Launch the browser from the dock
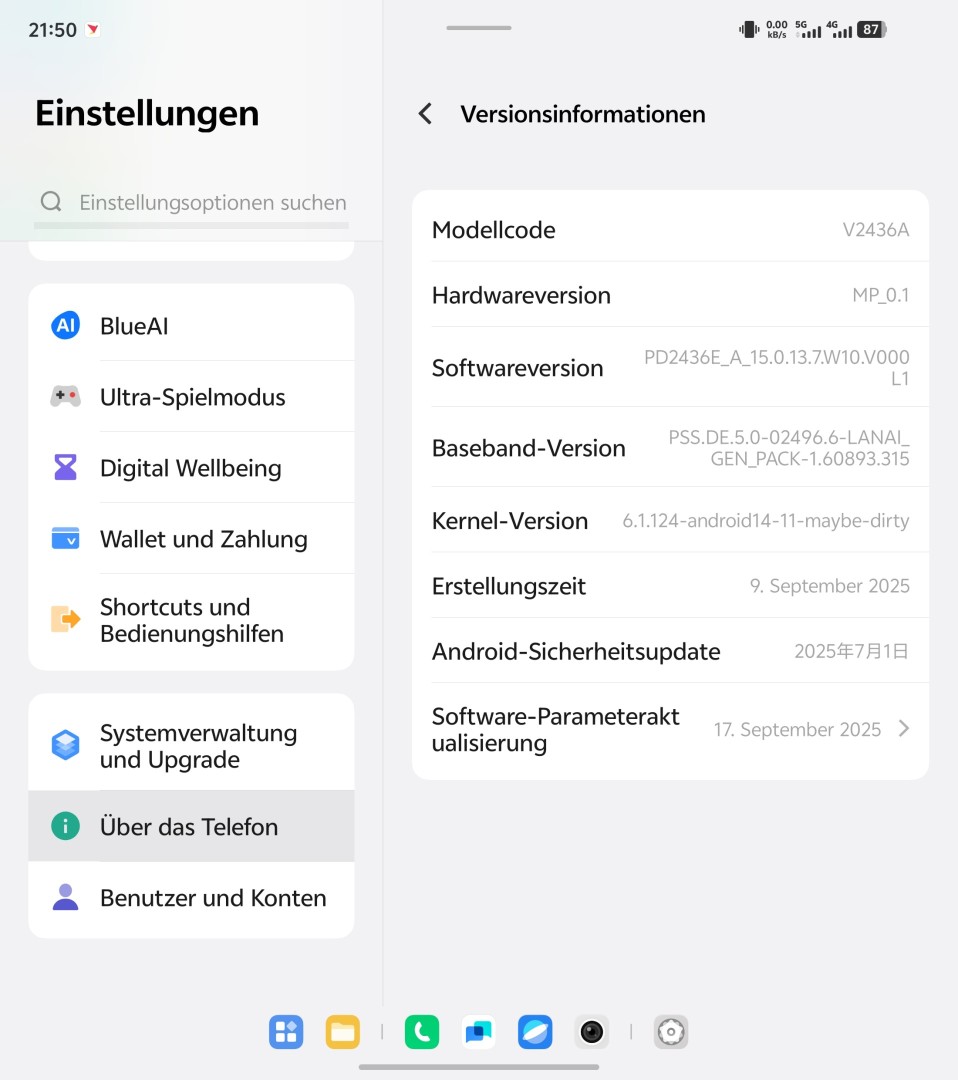This screenshot has height=1080, width=958. click(535, 1032)
